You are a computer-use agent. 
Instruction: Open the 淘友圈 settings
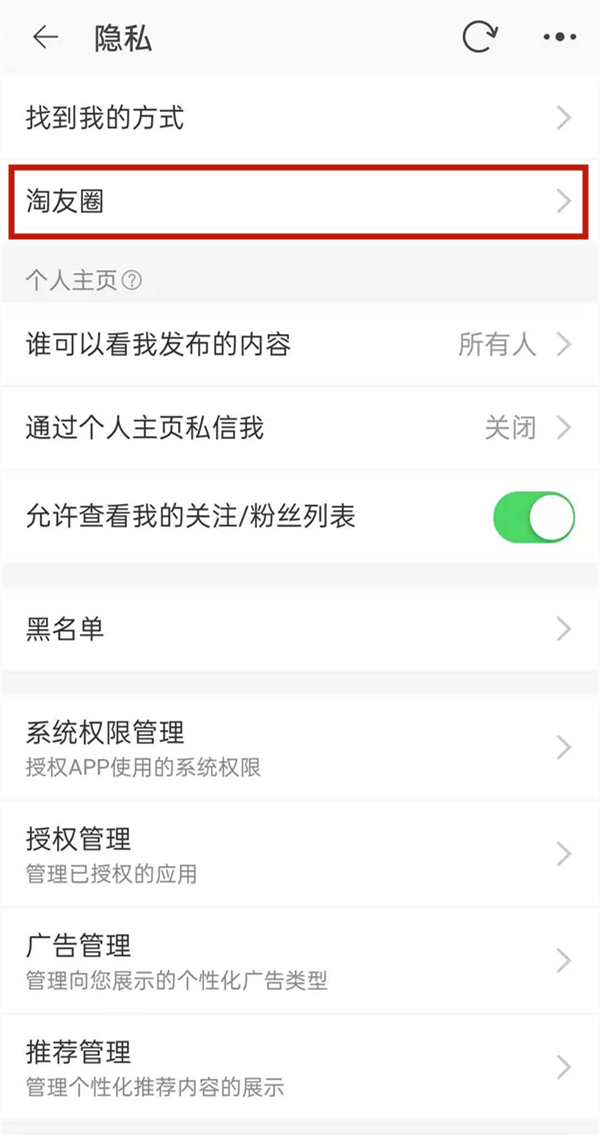click(300, 202)
